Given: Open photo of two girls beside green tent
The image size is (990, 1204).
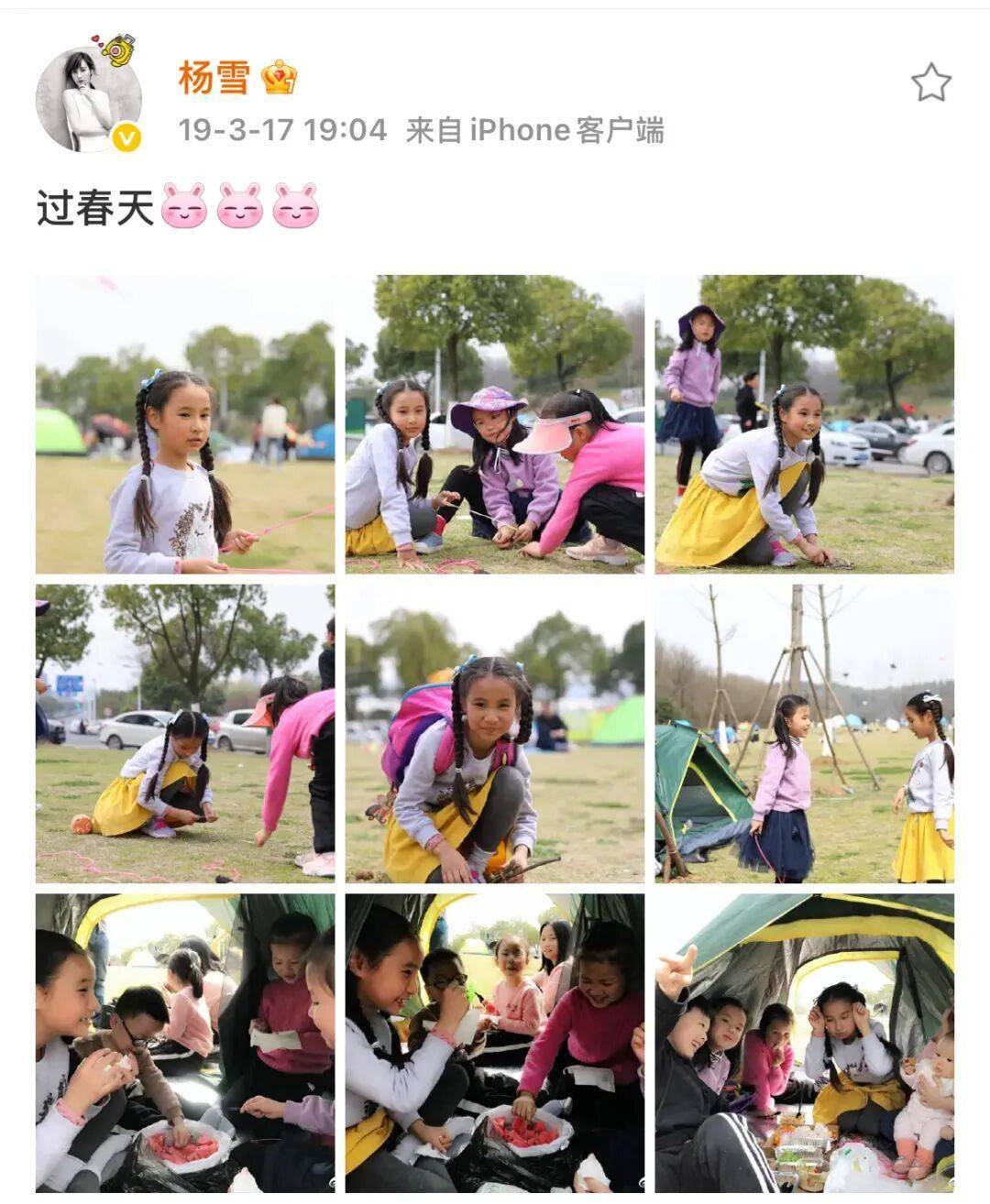Looking at the screenshot, I should (804, 734).
